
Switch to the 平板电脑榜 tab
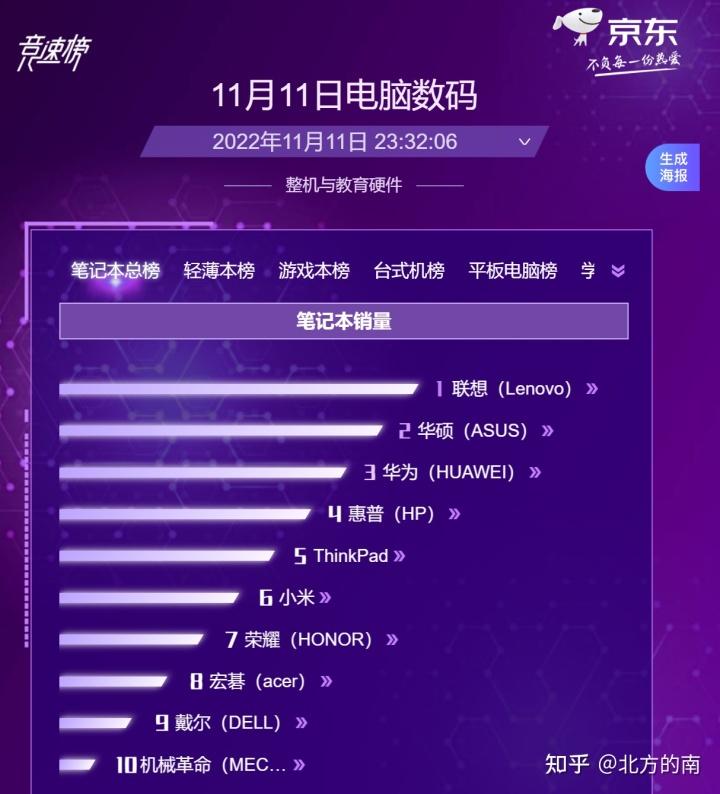click(512, 271)
